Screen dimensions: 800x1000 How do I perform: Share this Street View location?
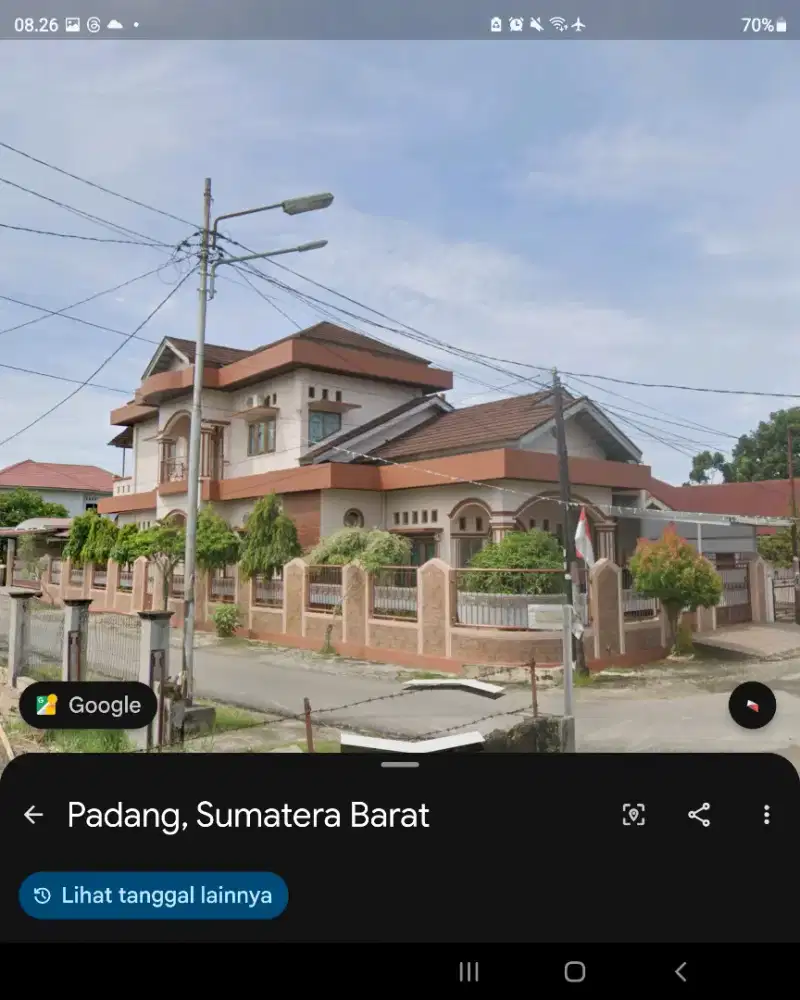click(699, 815)
